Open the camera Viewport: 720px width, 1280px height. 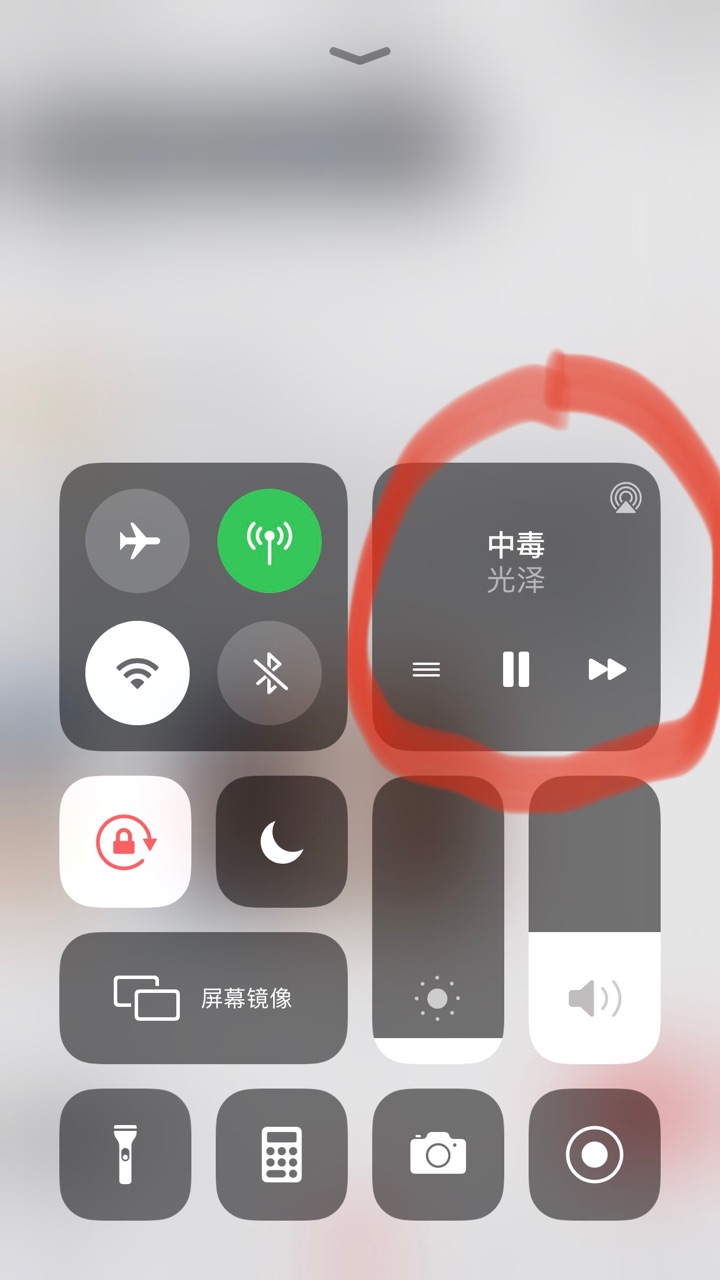pyautogui.click(x=438, y=1154)
